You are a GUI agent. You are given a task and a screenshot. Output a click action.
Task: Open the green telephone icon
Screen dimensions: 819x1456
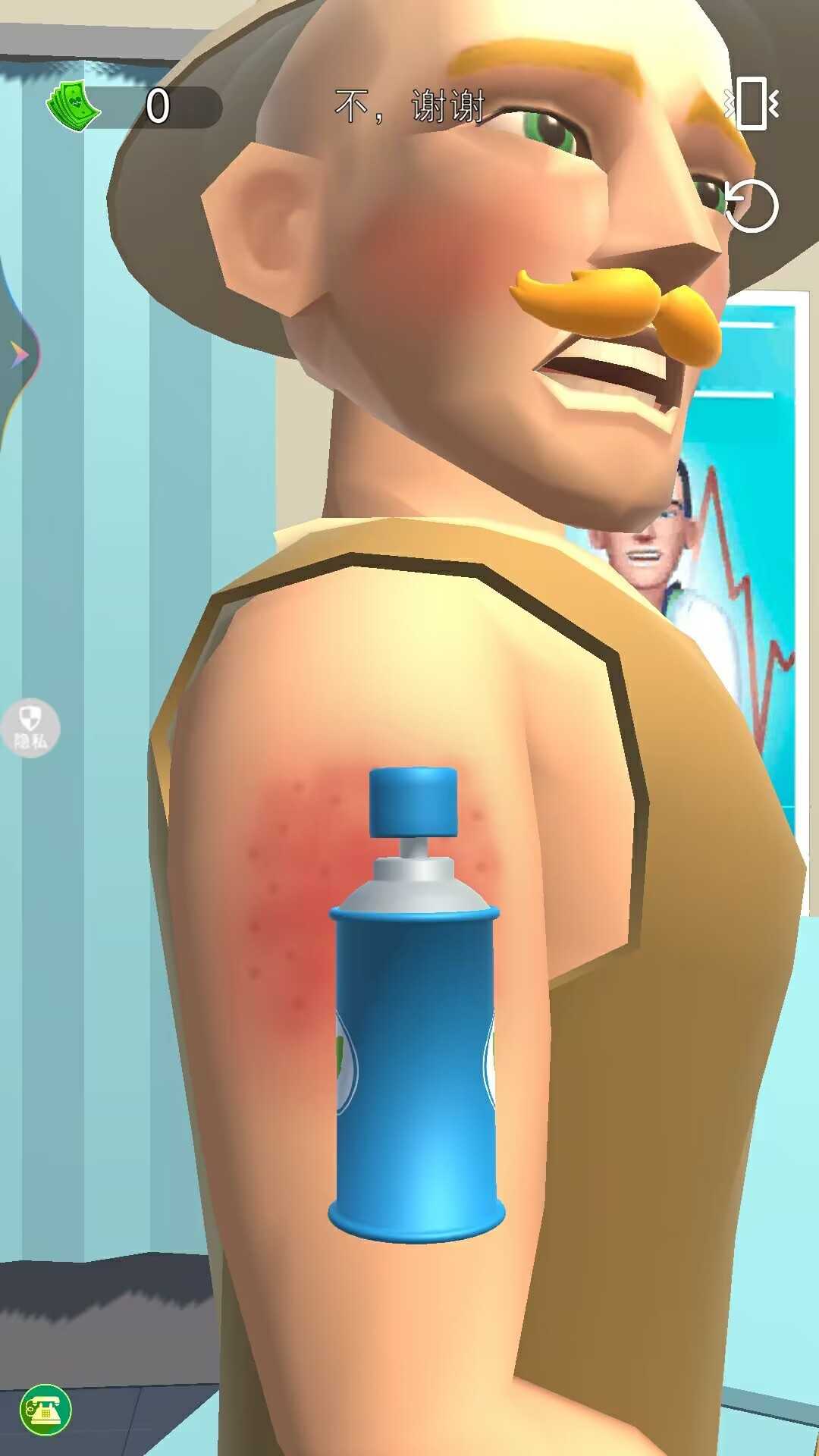click(45, 1410)
